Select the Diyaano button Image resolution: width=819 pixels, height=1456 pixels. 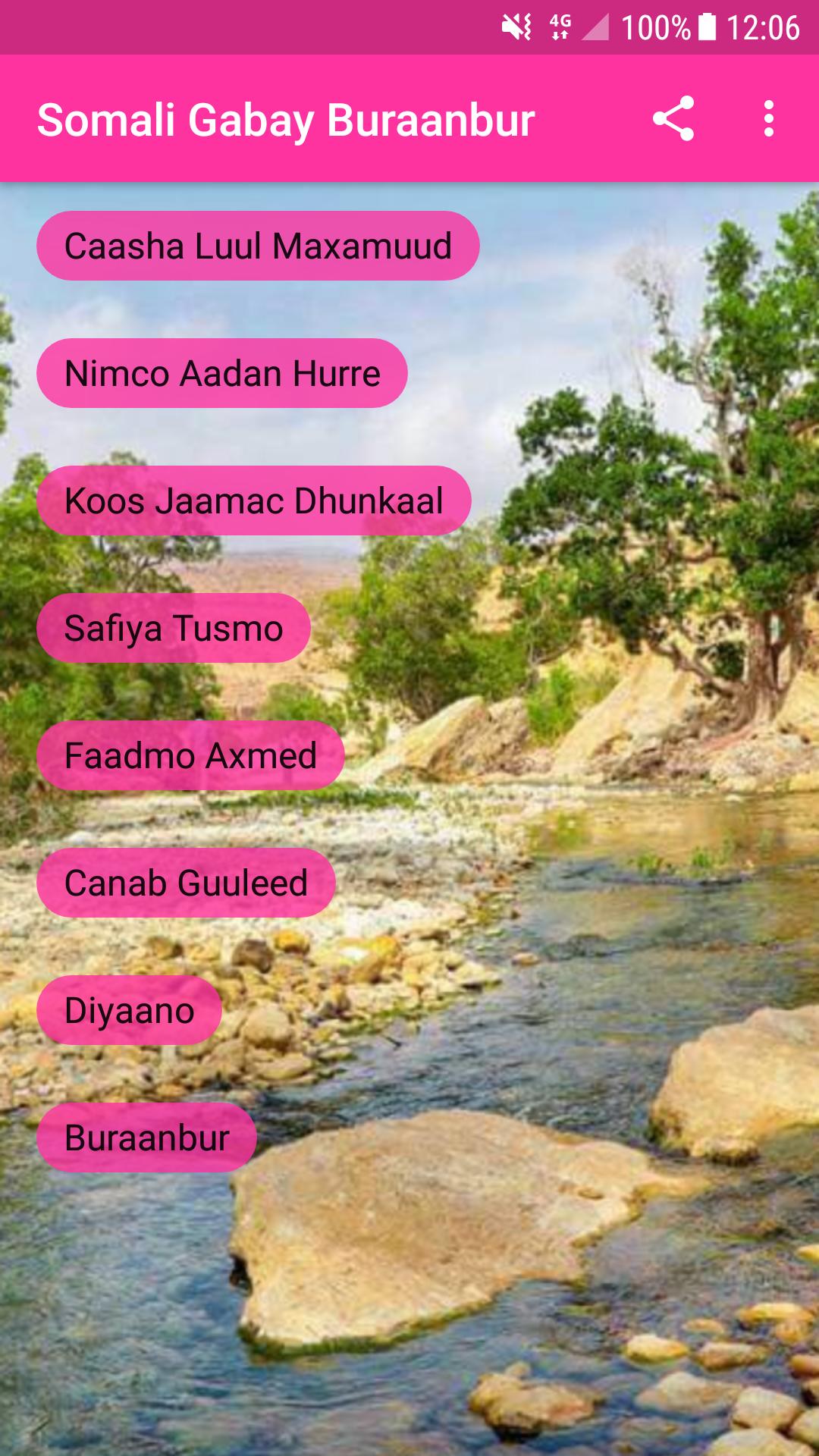(x=129, y=1011)
